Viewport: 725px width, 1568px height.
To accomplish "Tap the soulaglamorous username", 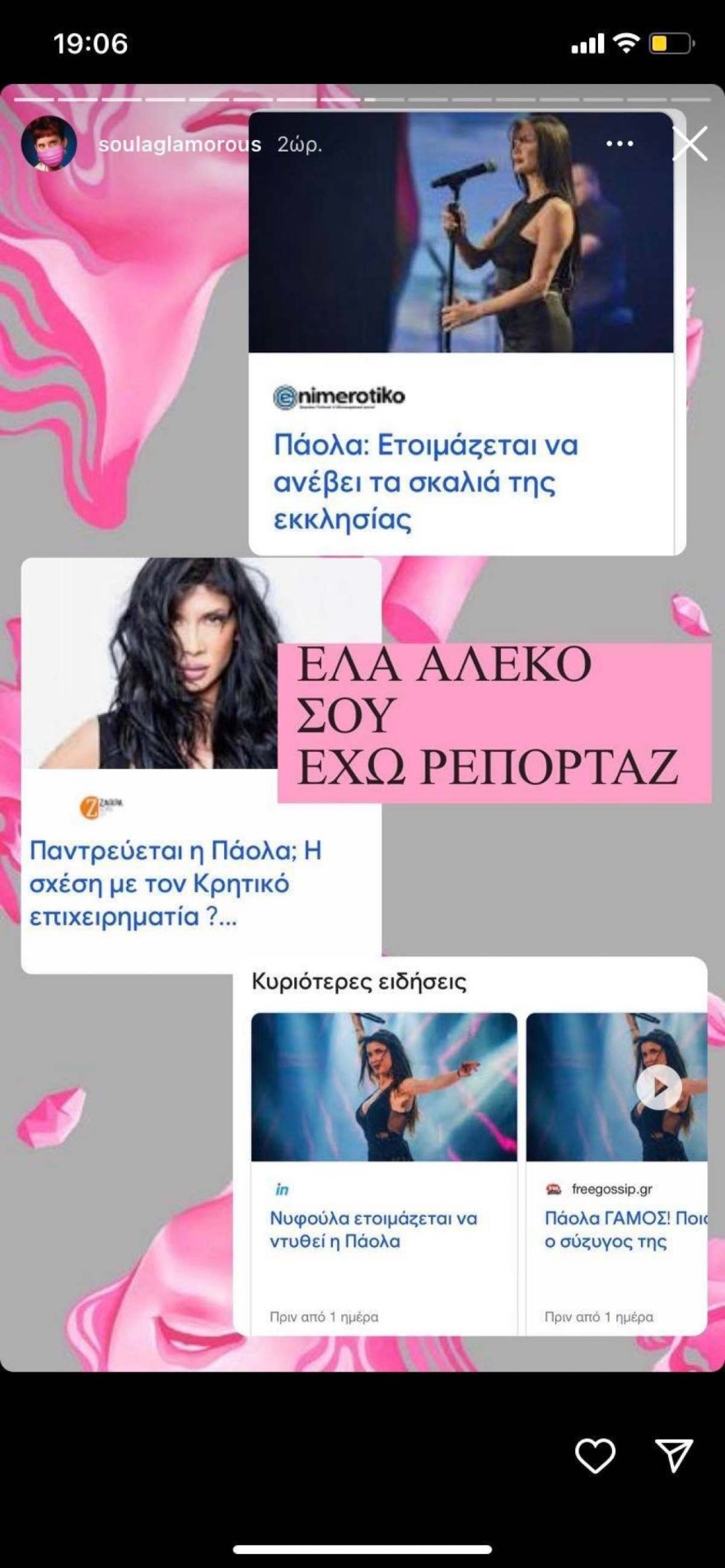I will coord(180,145).
